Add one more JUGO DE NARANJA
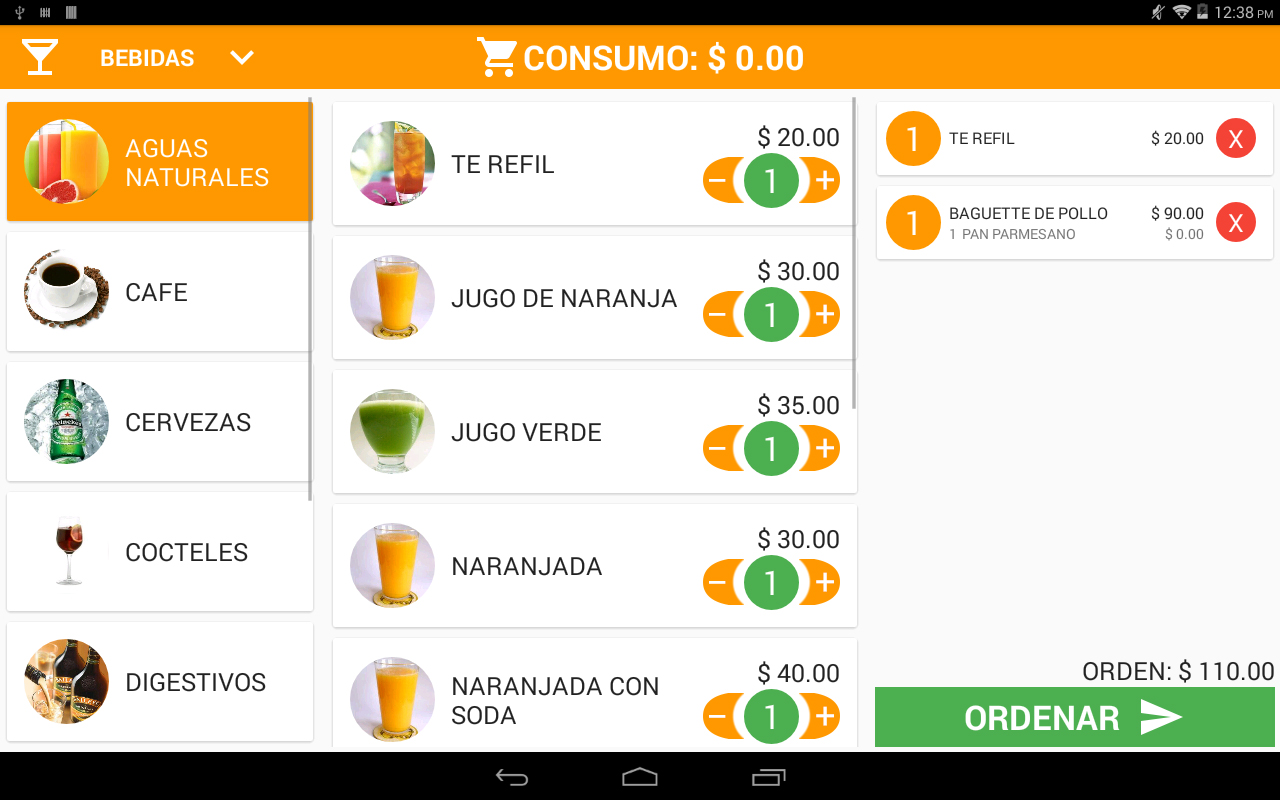Image resolution: width=1280 pixels, height=800 pixels. [x=825, y=315]
